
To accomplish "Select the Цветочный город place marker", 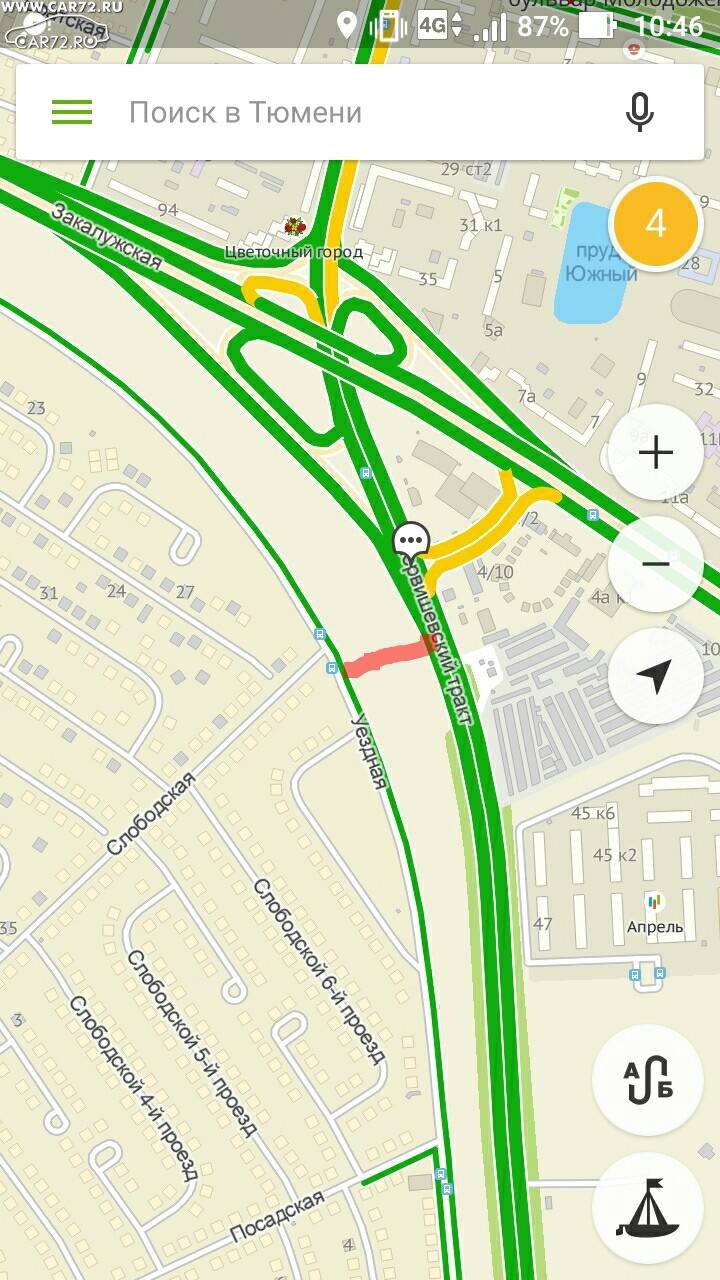I will [295, 227].
